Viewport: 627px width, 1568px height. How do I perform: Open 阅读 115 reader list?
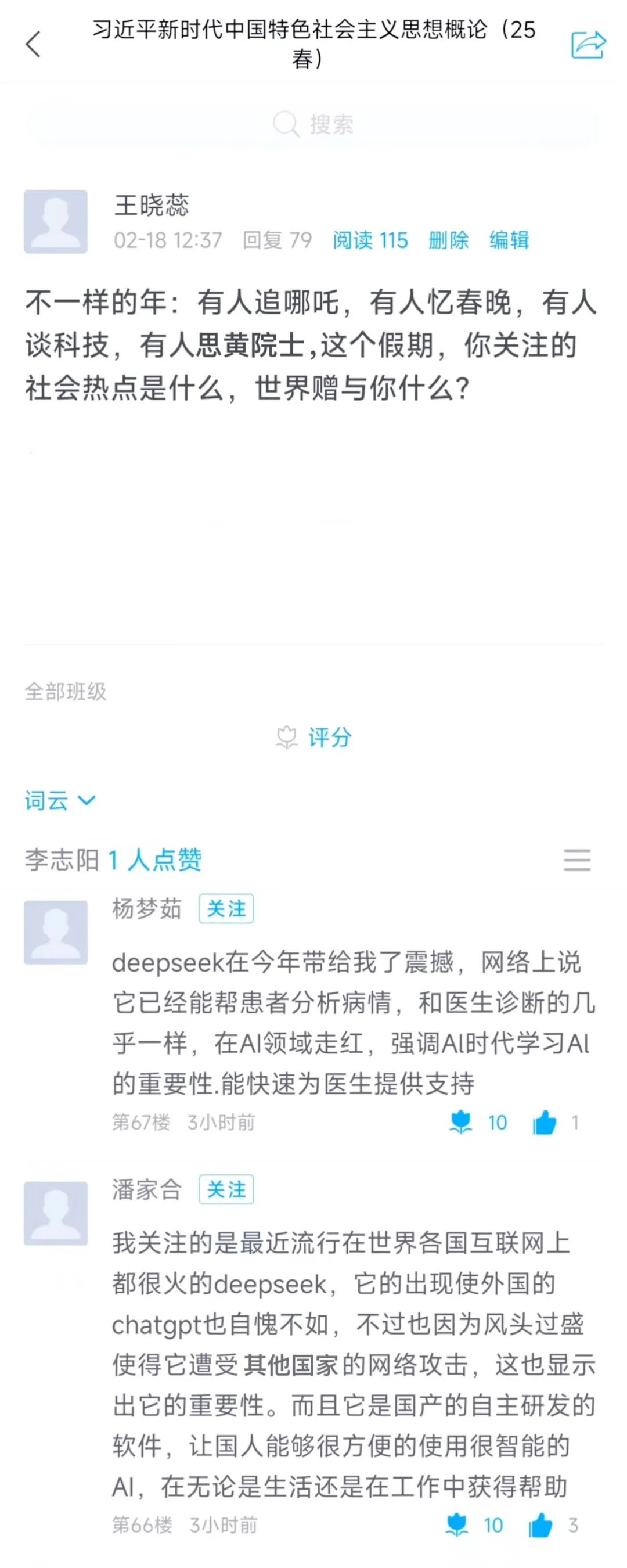point(370,240)
